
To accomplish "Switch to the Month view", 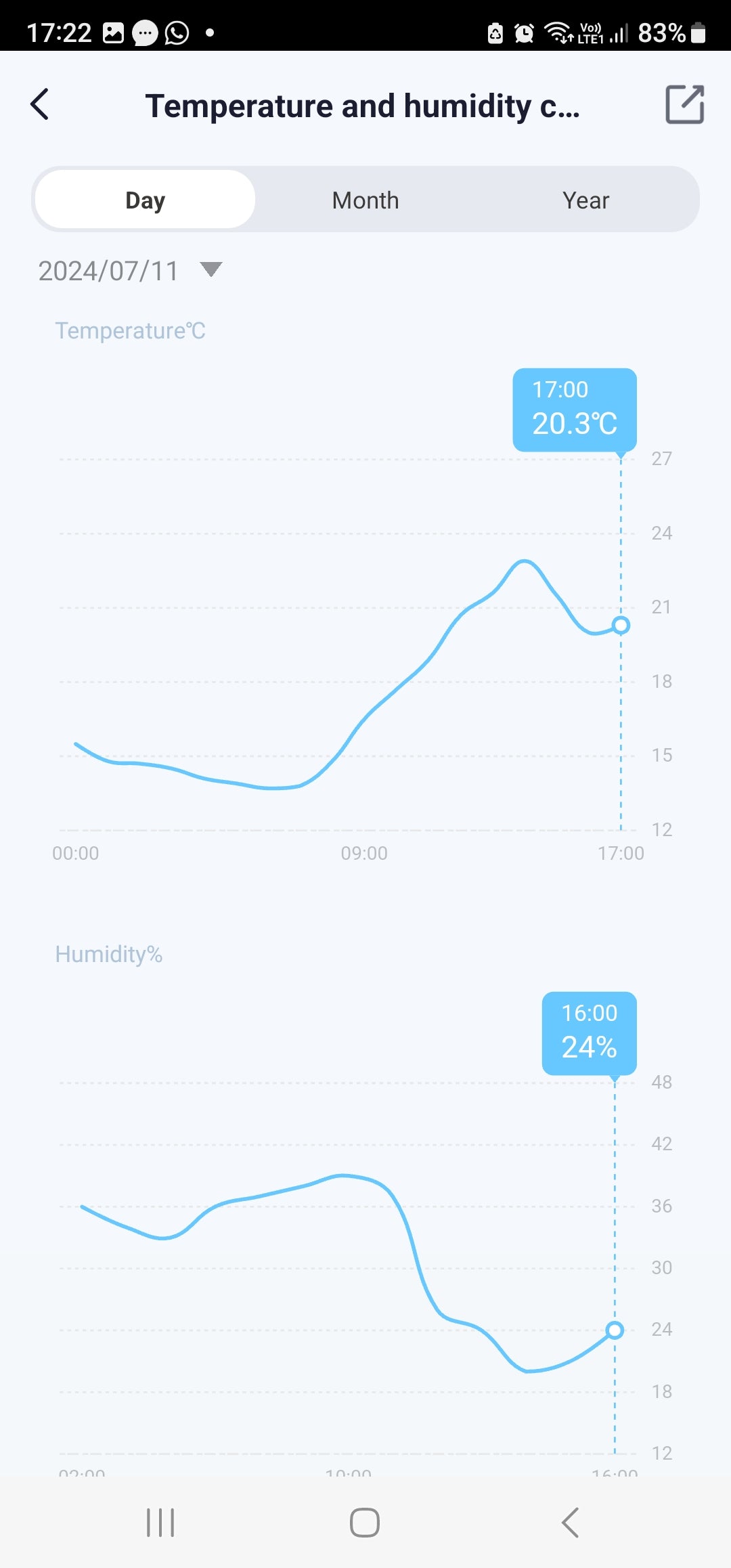I will (365, 200).
